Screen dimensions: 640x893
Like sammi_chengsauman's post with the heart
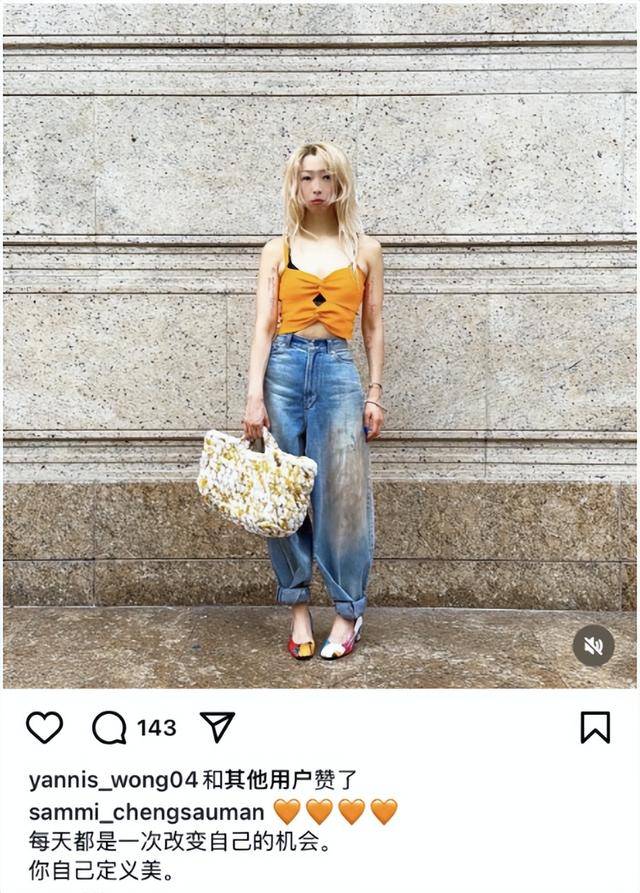(44, 727)
